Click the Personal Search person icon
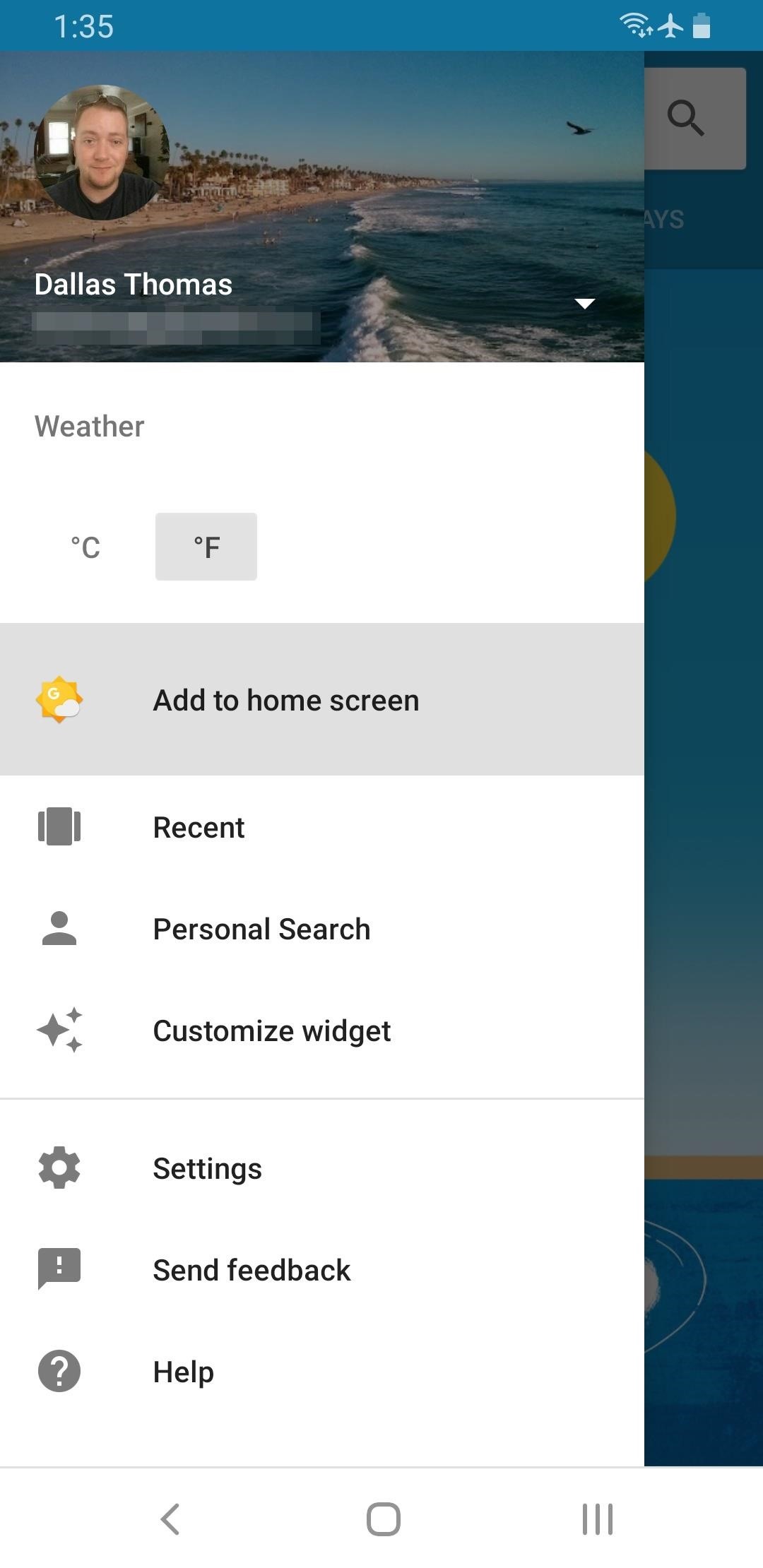 (60, 929)
